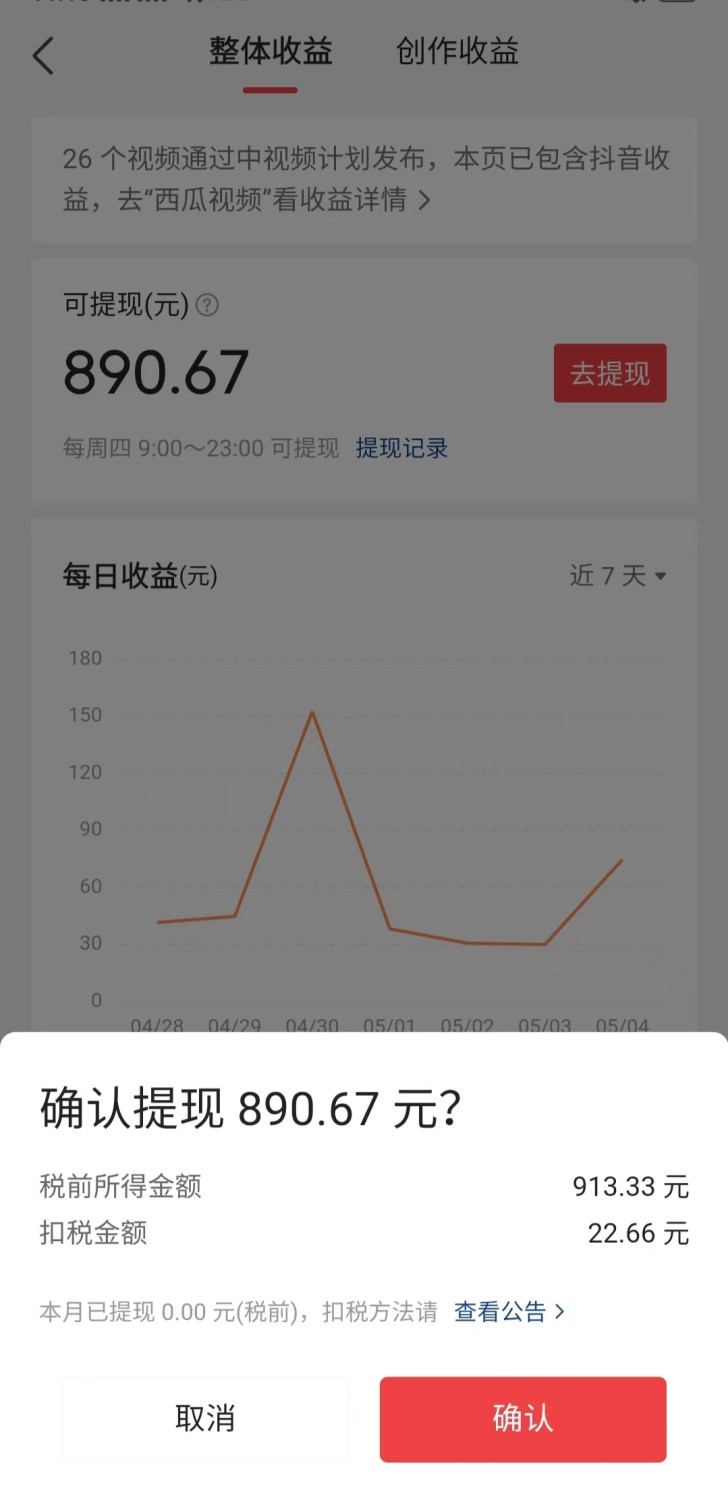This screenshot has height=1488, width=728.
Task: Tap the back arrow to leave earnings page
Action: 42,57
